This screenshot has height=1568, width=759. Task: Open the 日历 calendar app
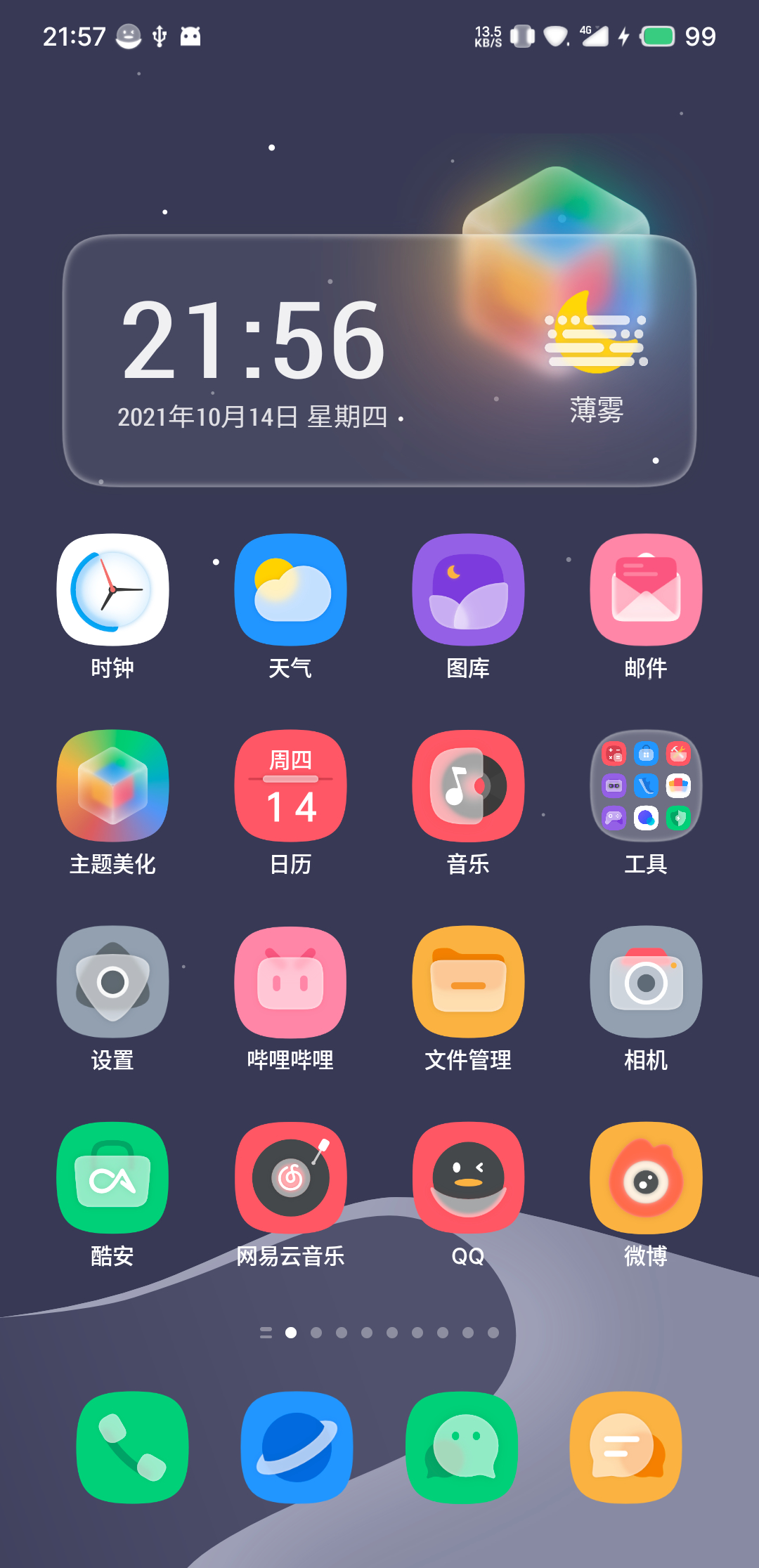click(290, 785)
